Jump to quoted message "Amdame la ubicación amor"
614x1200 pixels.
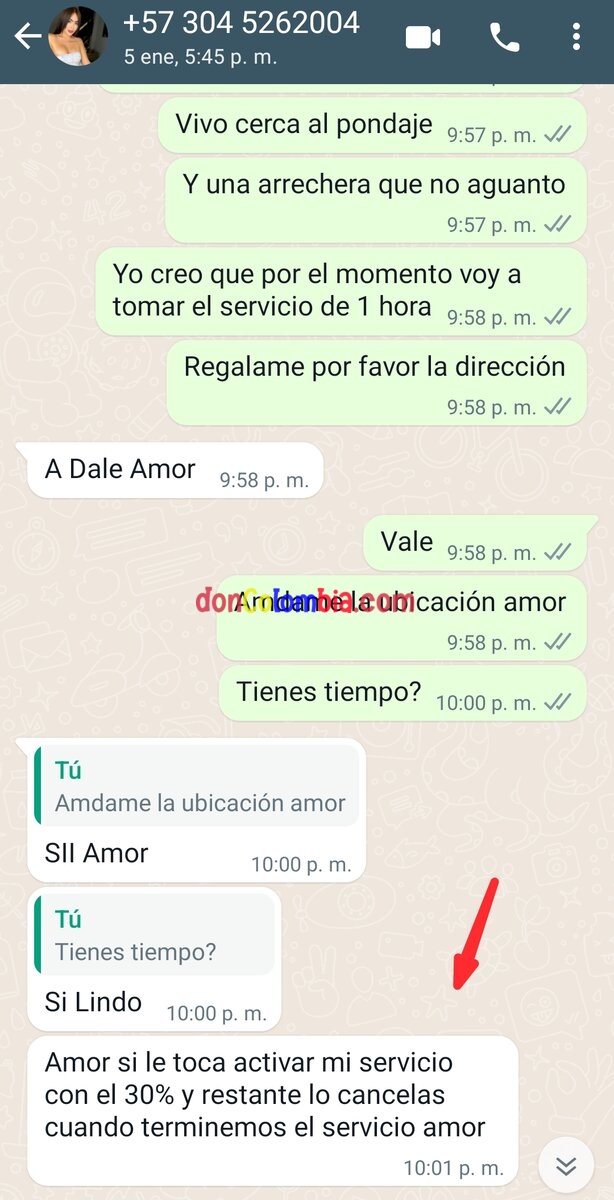tap(195, 786)
